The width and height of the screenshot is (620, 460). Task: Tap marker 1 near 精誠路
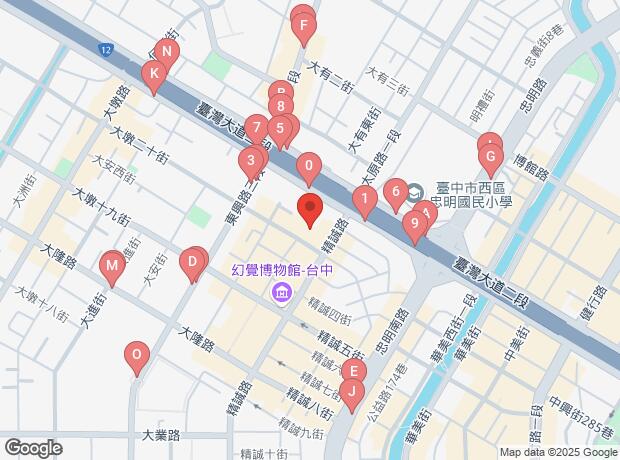(x=365, y=199)
